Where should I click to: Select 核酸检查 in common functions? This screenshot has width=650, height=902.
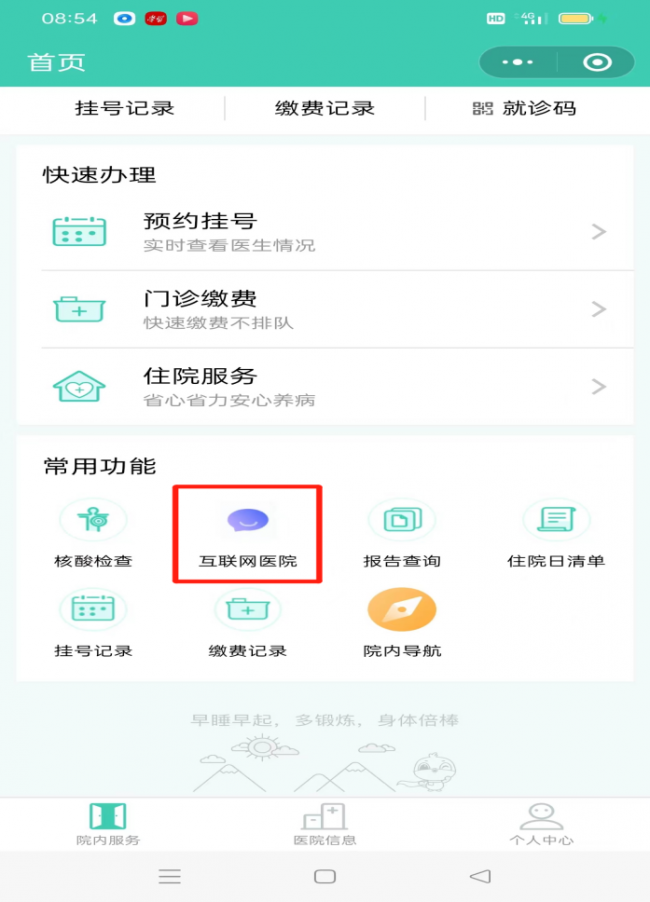coord(93,535)
